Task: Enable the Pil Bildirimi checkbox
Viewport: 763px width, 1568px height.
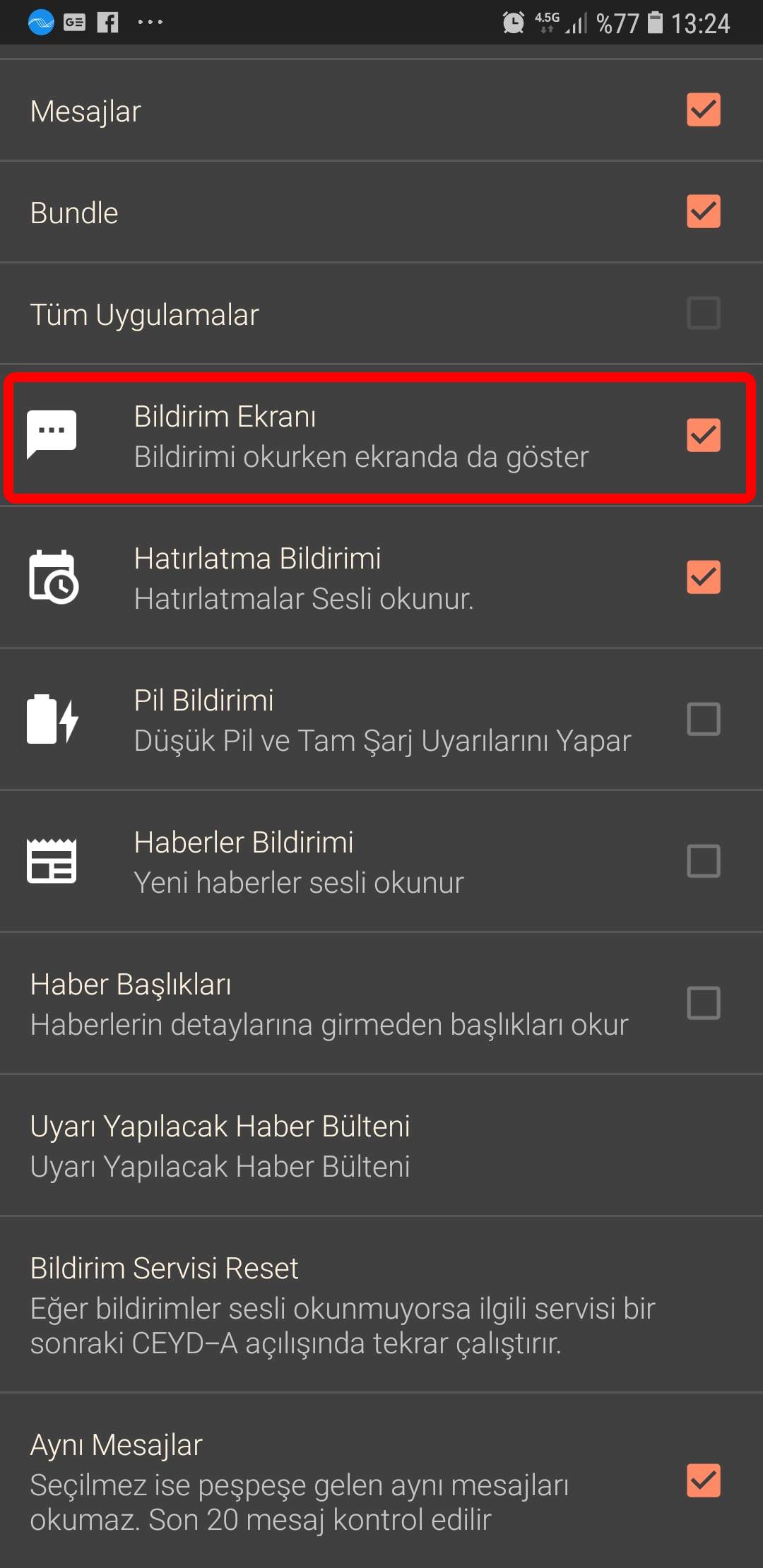Action: click(x=703, y=719)
